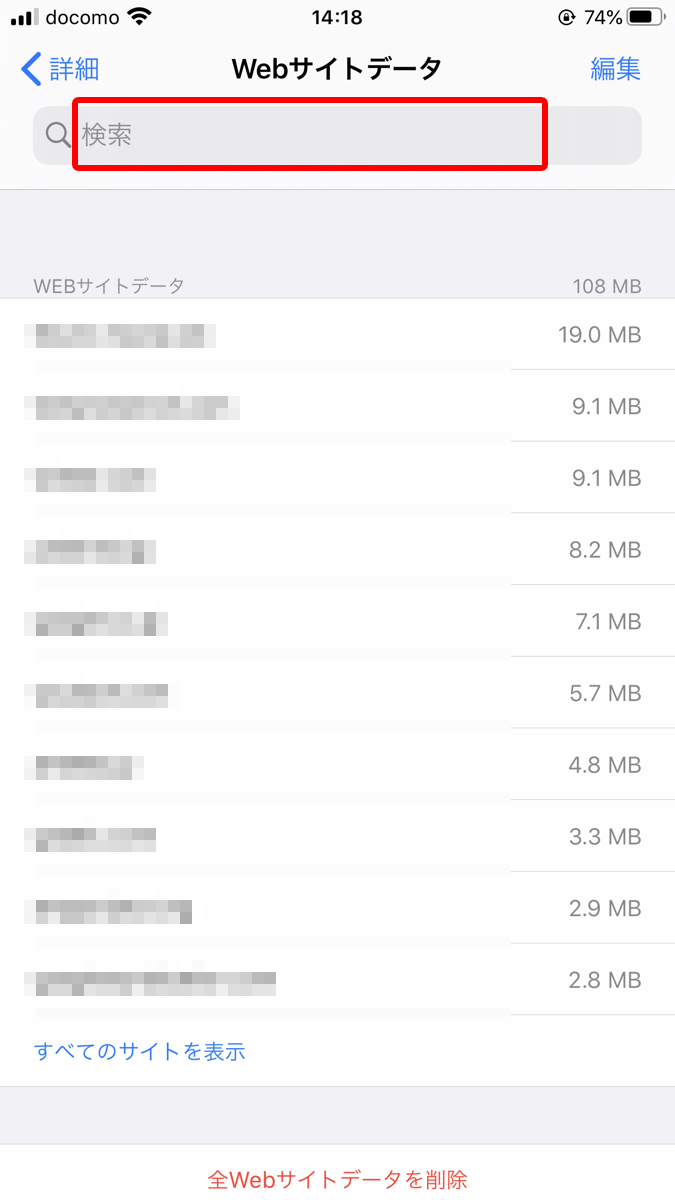Tap 全Webサイトデータを削除
This screenshot has height=1200, width=675.
pyautogui.click(x=337, y=1179)
